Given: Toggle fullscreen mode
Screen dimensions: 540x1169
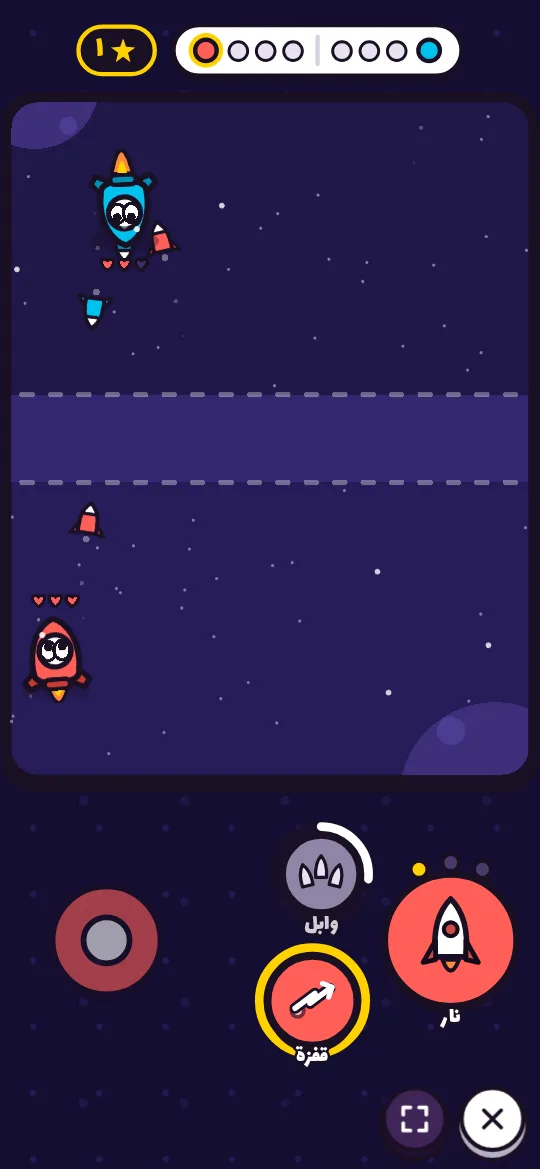Looking at the screenshot, I should click(414, 1119).
